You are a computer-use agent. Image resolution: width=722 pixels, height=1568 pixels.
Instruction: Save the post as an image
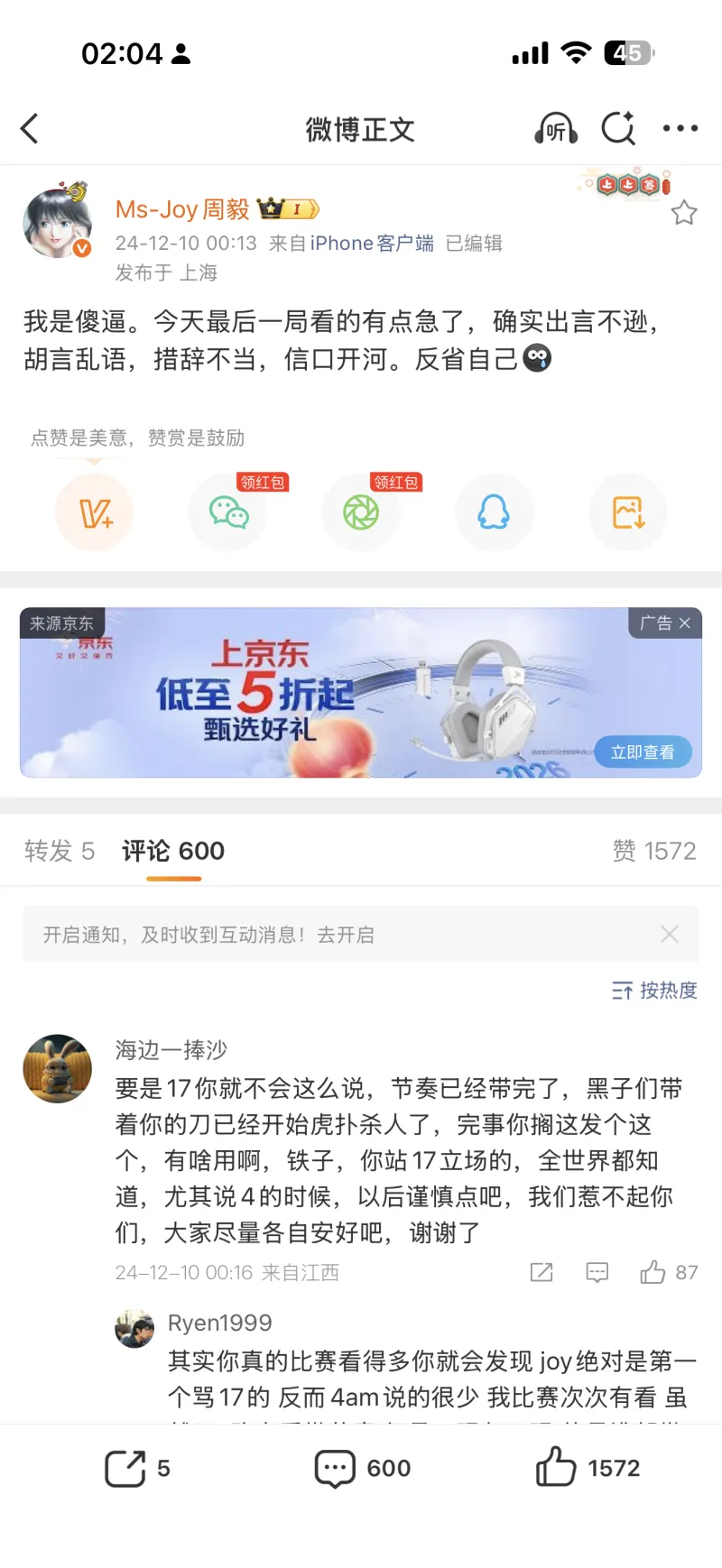pos(627,512)
